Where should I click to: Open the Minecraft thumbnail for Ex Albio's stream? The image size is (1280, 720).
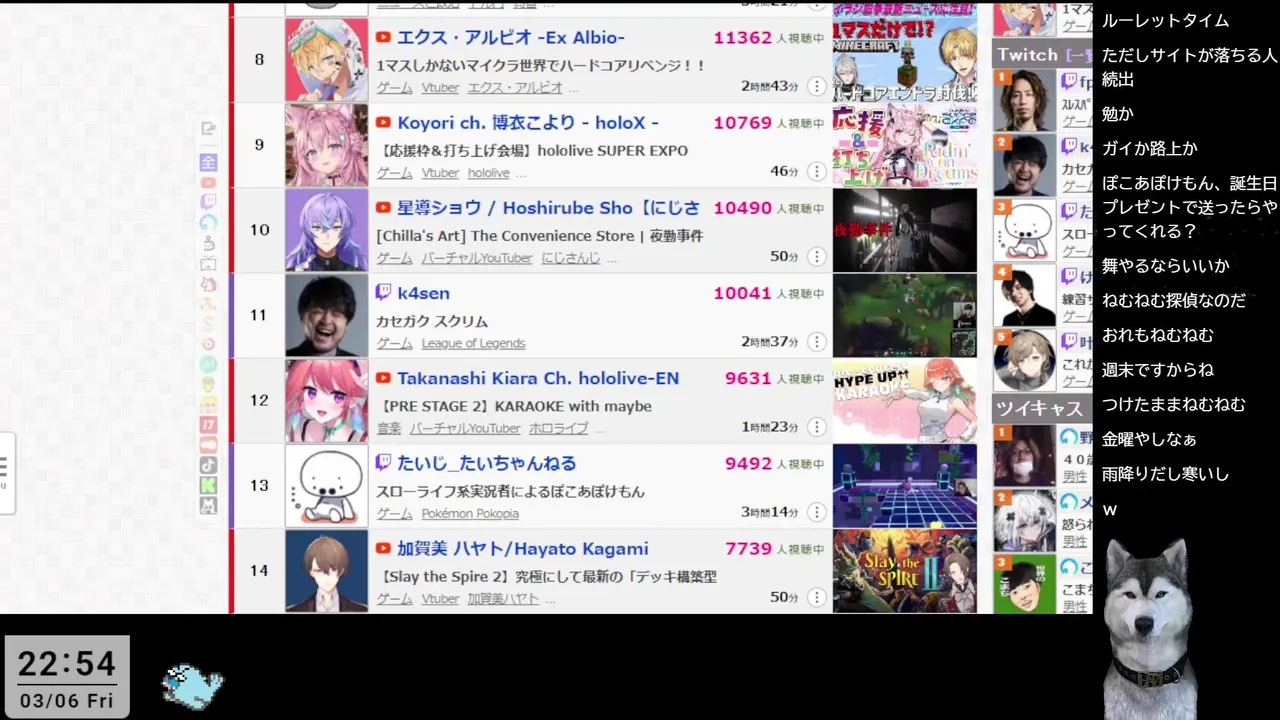point(904,59)
